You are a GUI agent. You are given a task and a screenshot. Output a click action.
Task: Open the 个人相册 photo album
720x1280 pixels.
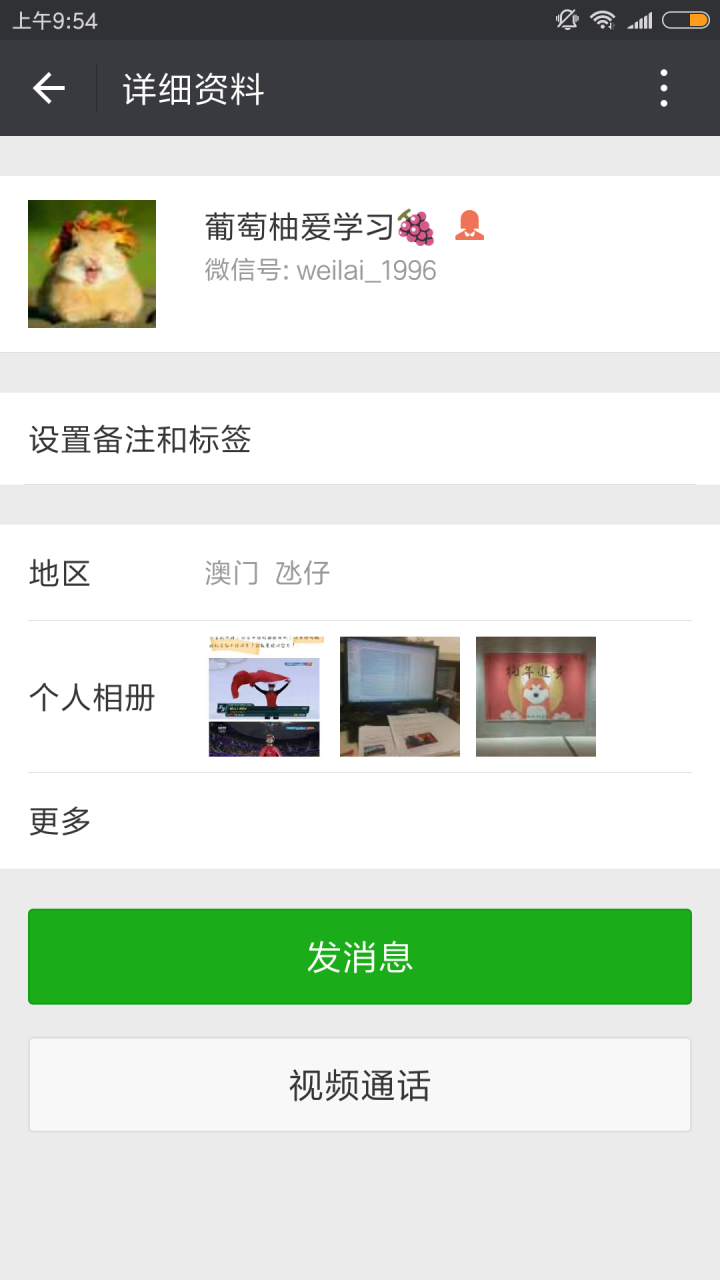(x=360, y=697)
